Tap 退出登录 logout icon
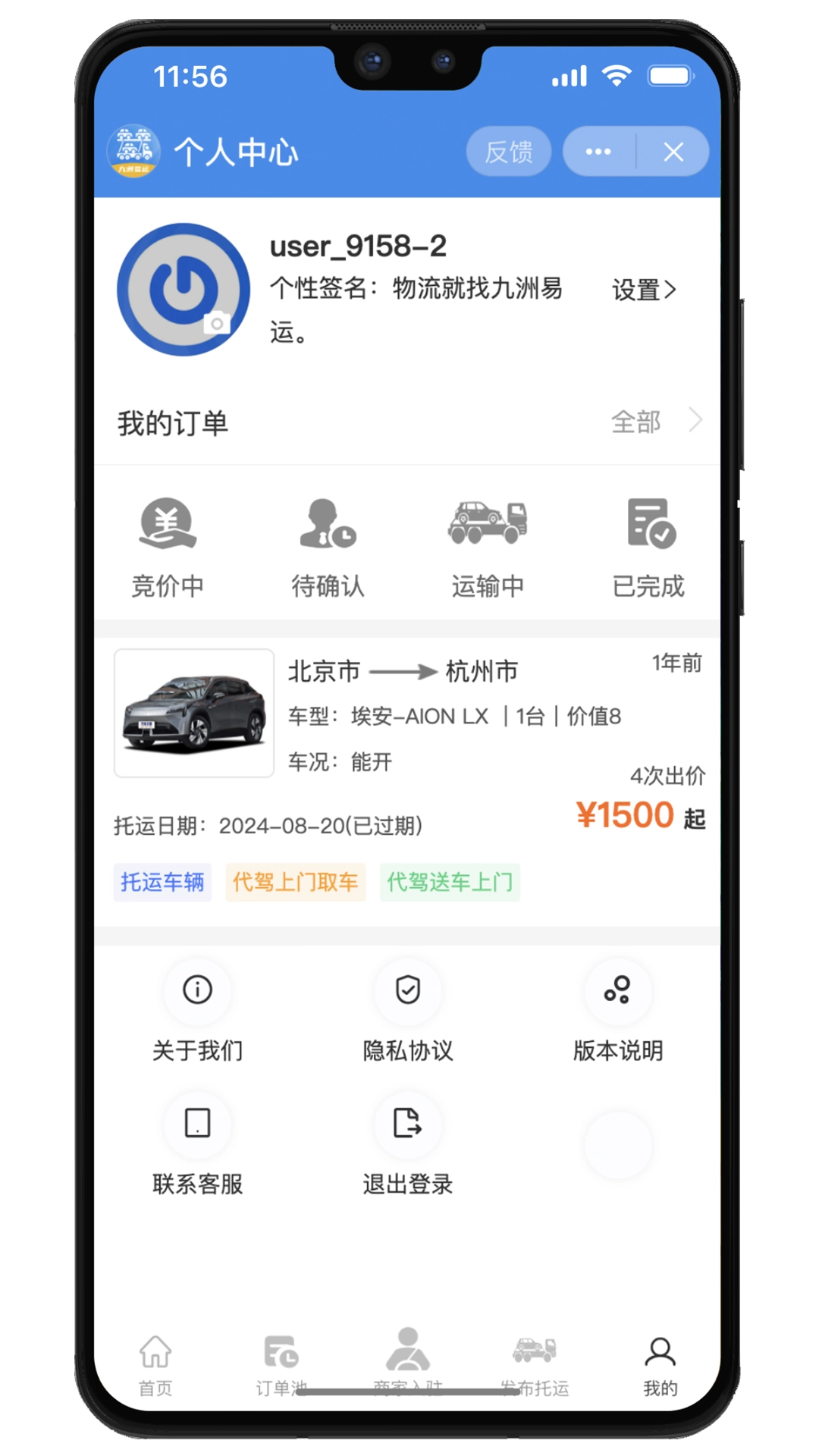The width and height of the screenshot is (819, 1456). pyautogui.click(x=409, y=1125)
